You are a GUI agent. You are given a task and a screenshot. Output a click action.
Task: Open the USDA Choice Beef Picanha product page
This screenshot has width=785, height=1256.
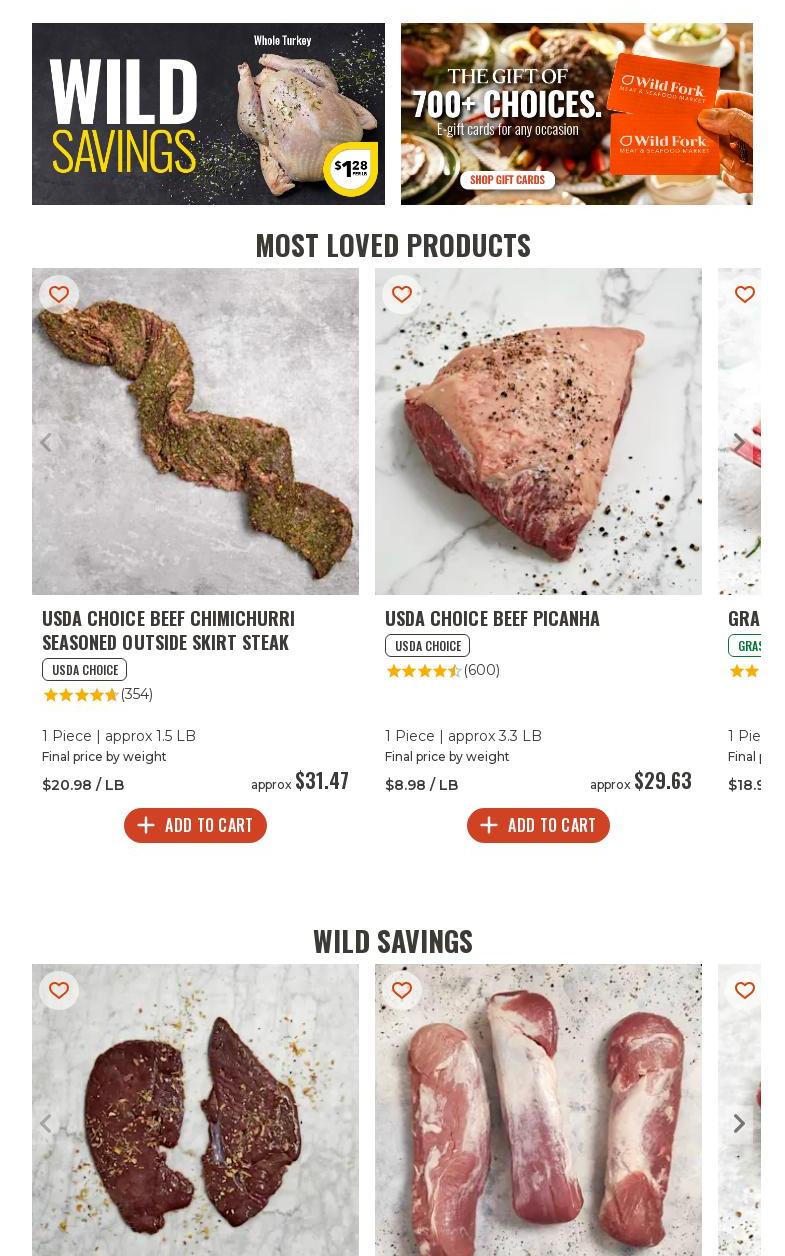coord(493,618)
